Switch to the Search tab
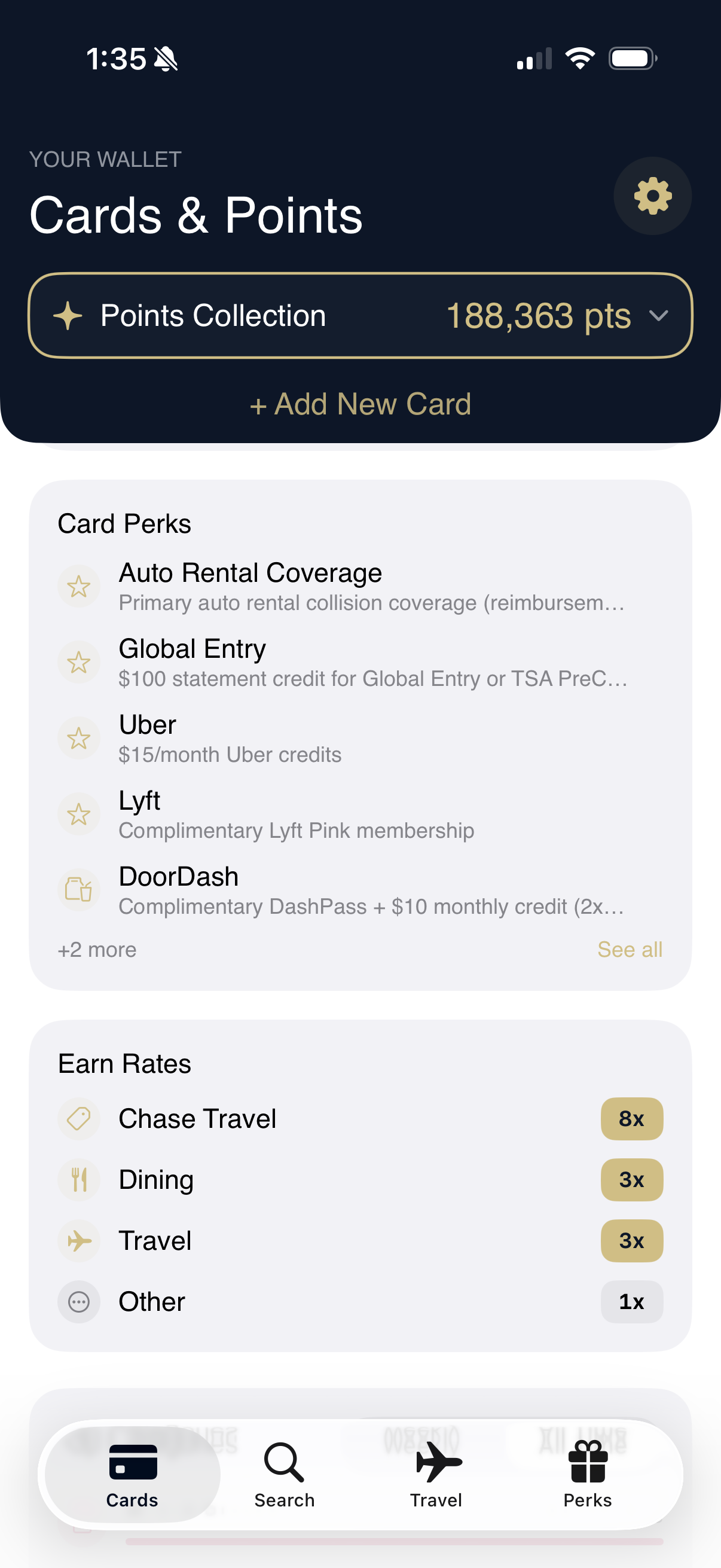 (x=284, y=1474)
